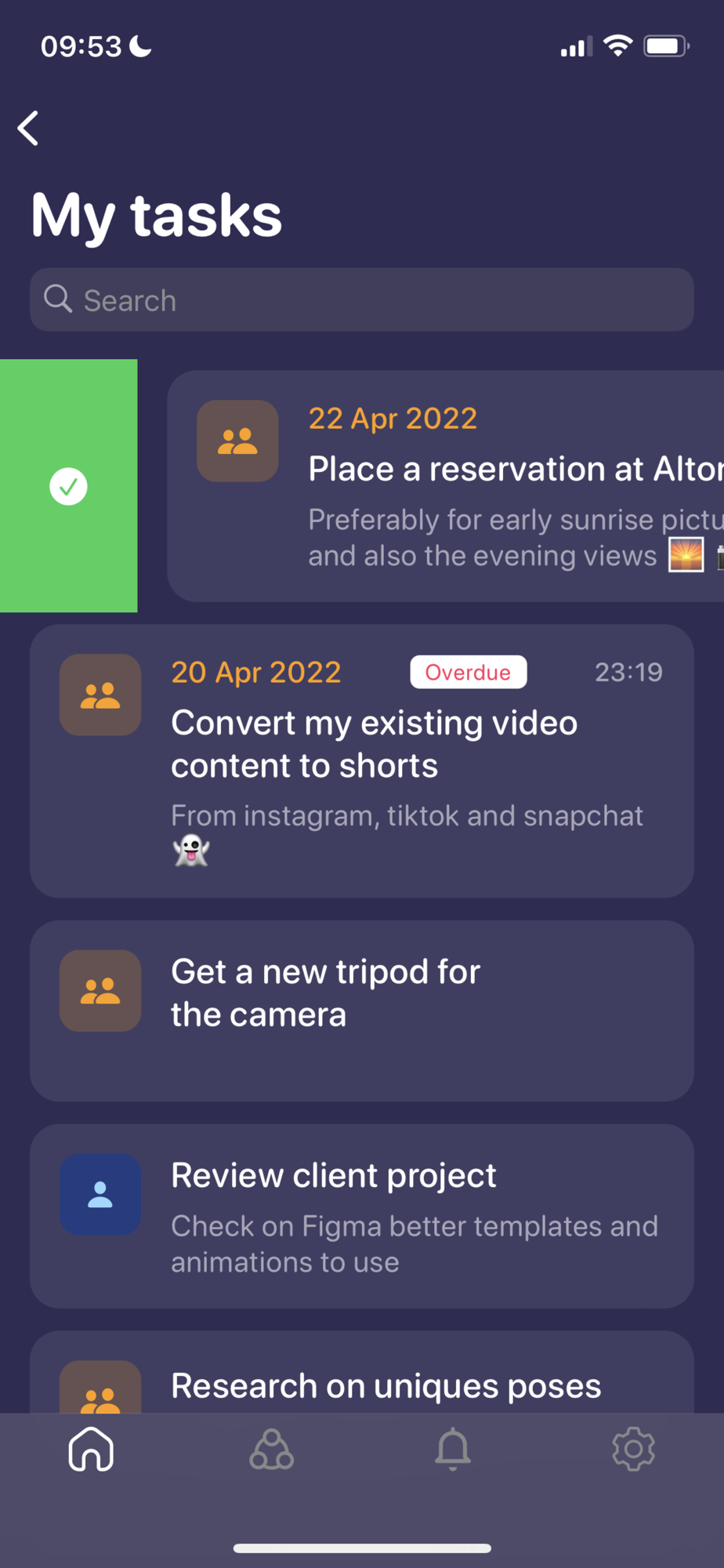Tap the Search field
This screenshot has height=1568, width=724.
pos(362,299)
